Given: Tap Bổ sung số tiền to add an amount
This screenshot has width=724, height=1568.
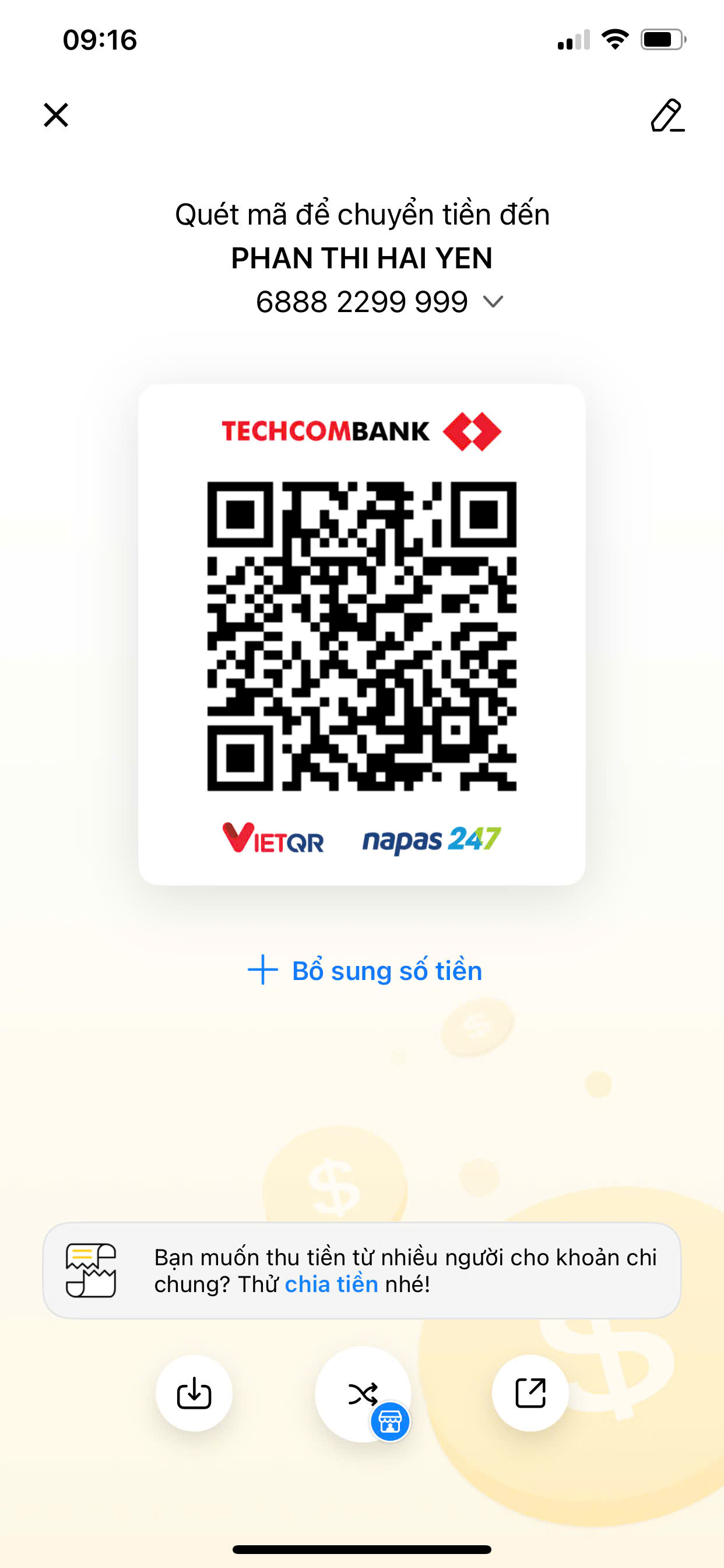Looking at the screenshot, I should coord(365,970).
